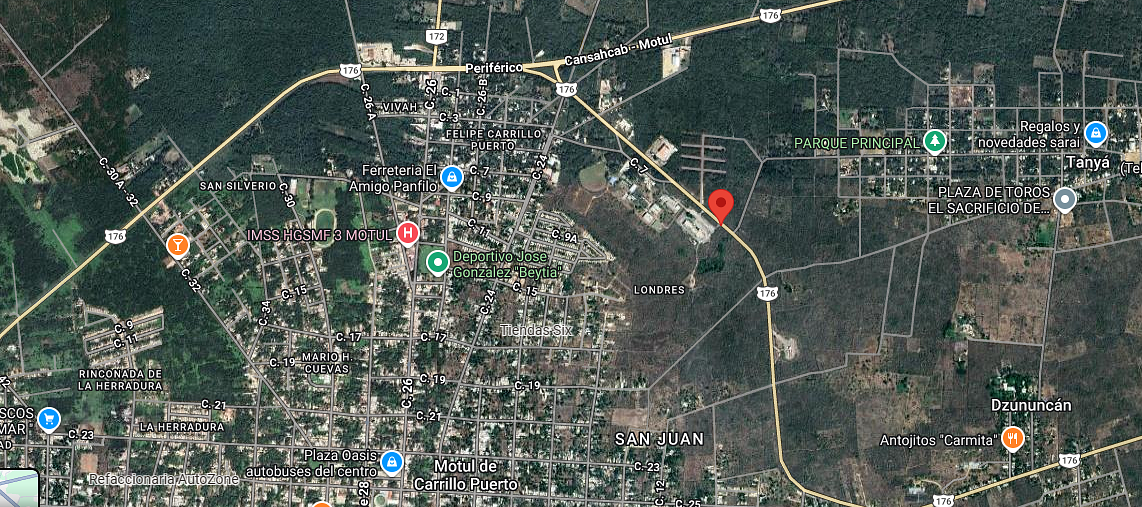Select the IMSS HGSMF 3 Motul hospital marker

point(408,233)
